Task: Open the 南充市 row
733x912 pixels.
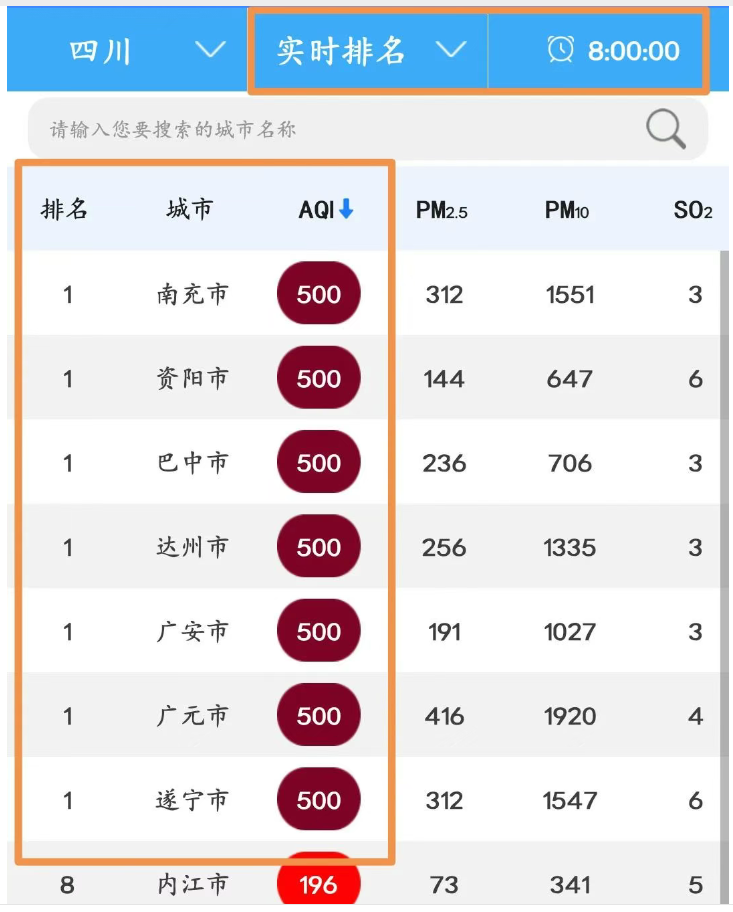Action: point(192,295)
